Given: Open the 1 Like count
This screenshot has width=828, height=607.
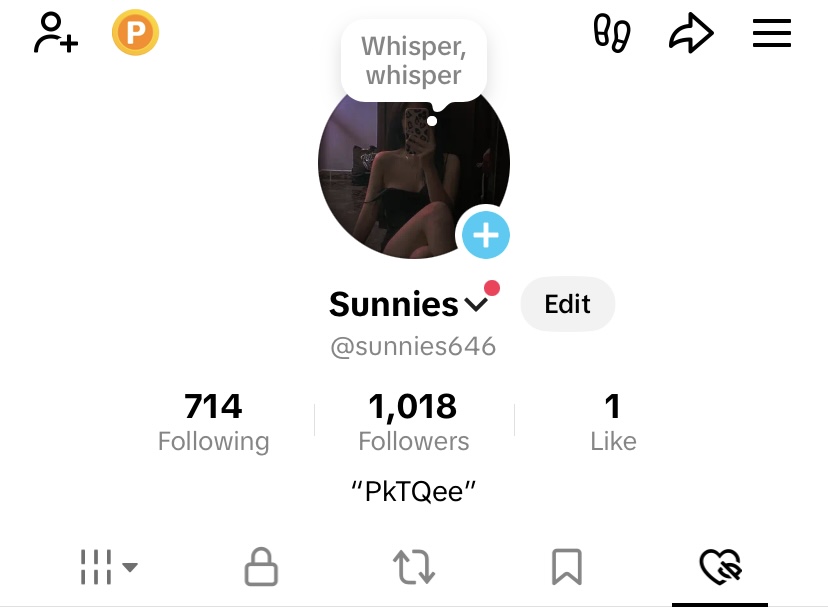Looking at the screenshot, I should (x=613, y=422).
